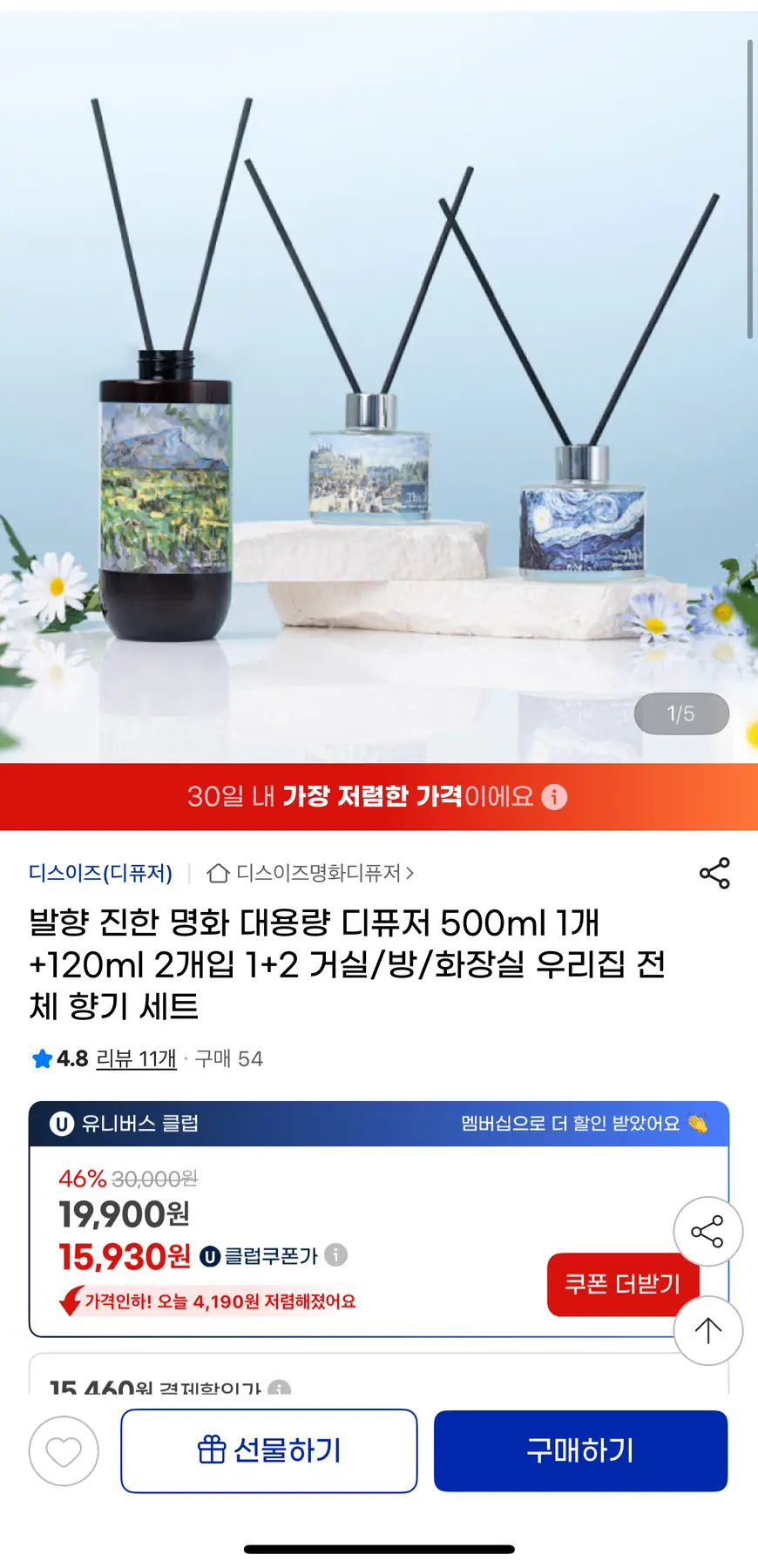Open info on the lowest-price banner

click(x=554, y=796)
